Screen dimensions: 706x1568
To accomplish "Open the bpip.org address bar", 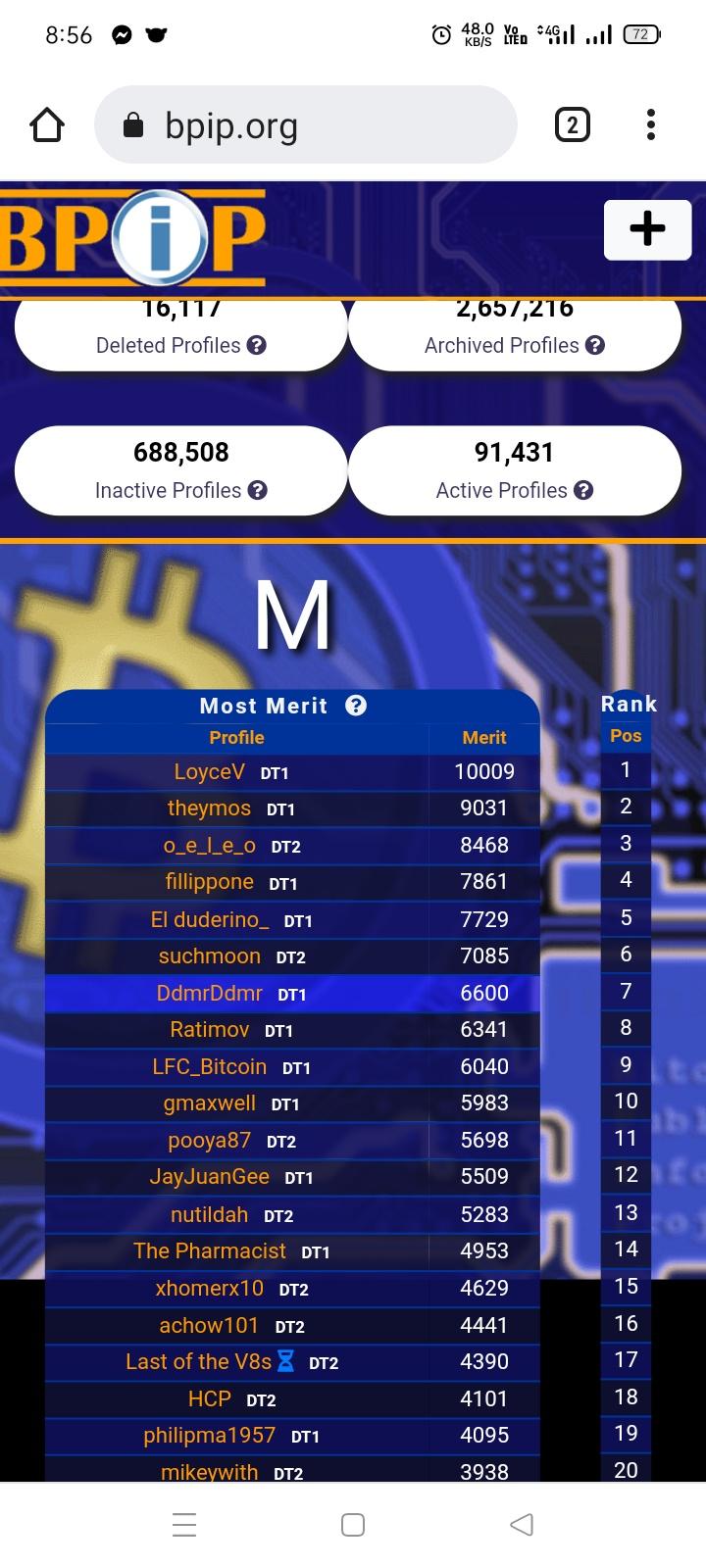I will [304, 125].
